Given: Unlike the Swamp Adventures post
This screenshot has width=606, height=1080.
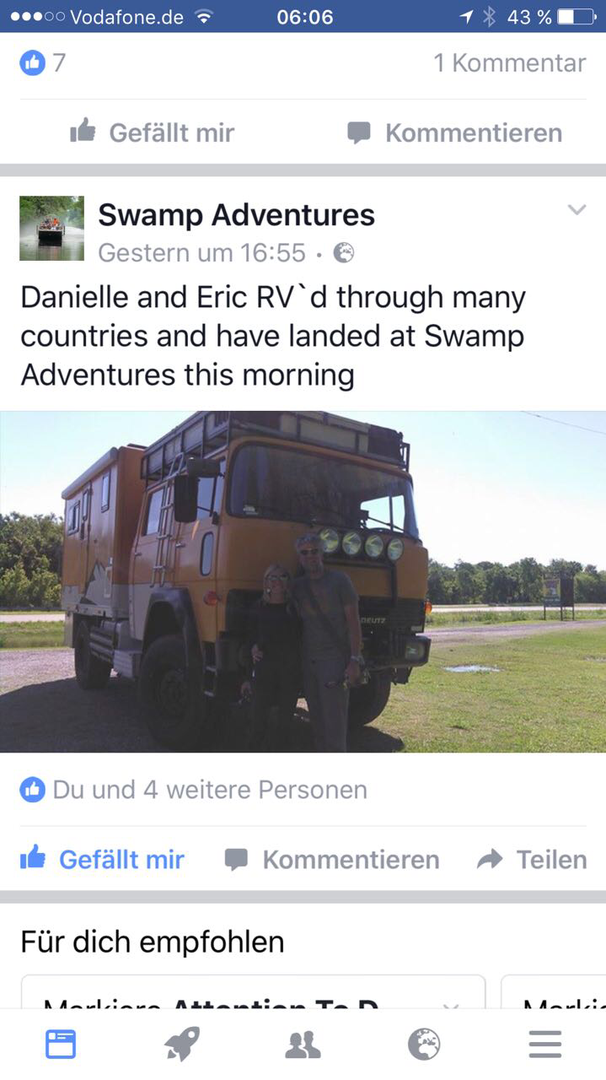Looking at the screenshot, I should [x=103, y=859].
